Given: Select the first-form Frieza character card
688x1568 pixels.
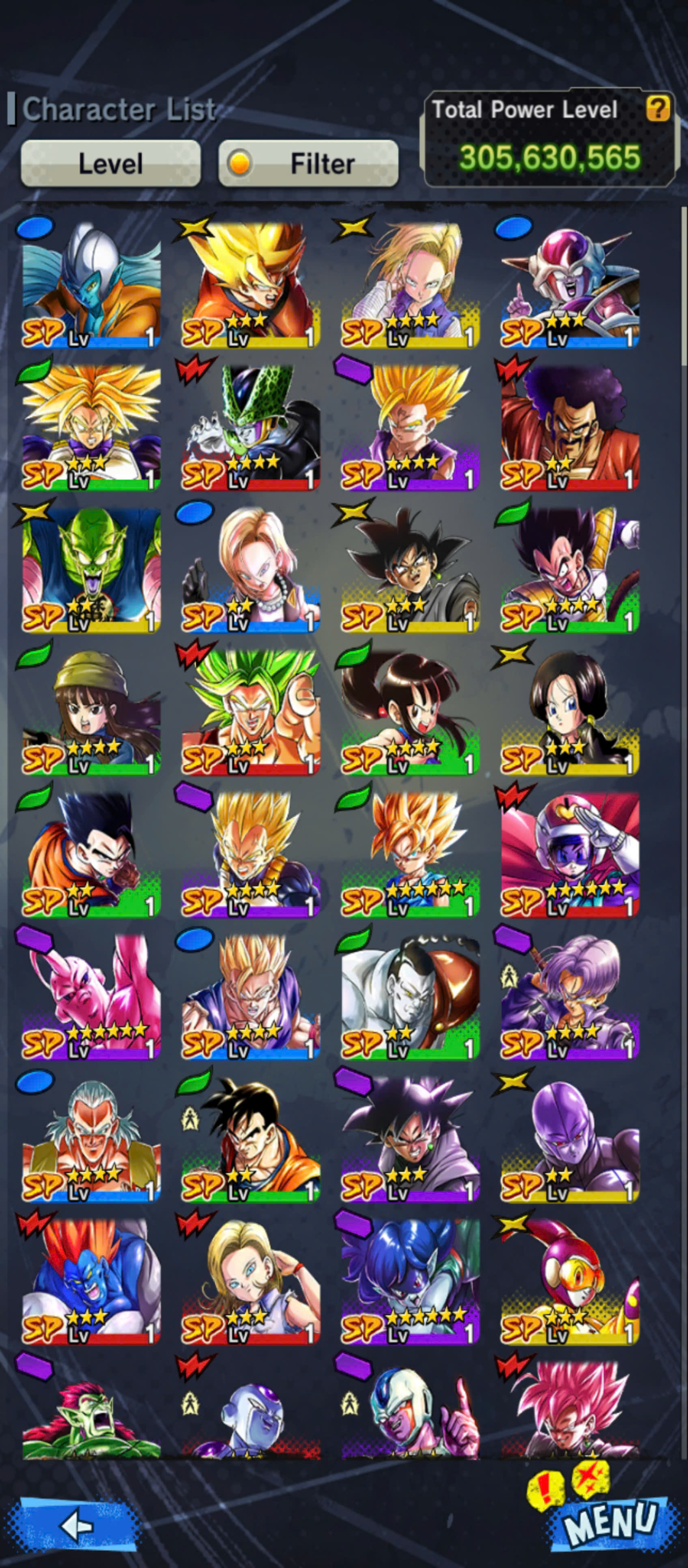Looking at the screenshot, I should pyautogui.click(x=570, y=285).
